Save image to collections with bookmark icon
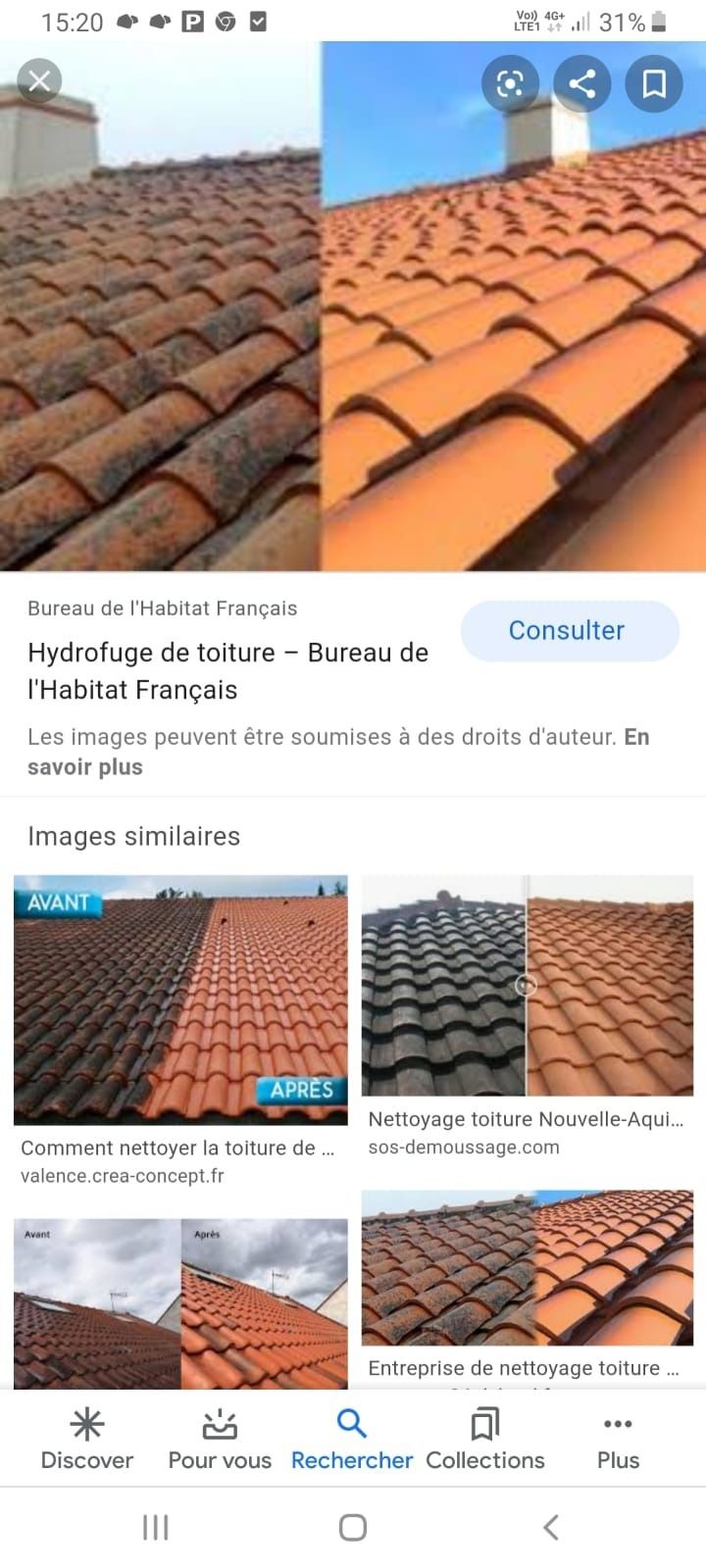The image size is (706, 1568). [654, 84]
